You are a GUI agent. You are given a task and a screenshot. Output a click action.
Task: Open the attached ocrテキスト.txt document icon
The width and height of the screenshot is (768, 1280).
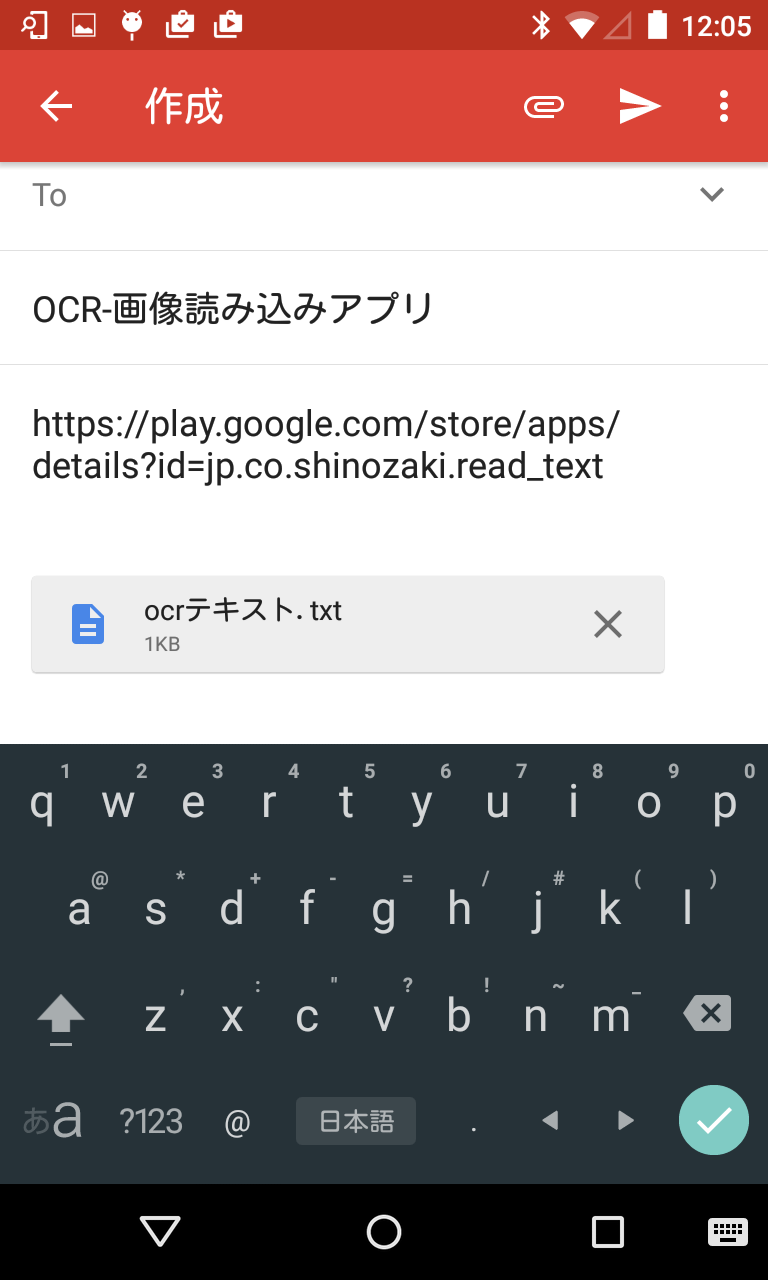88,623
